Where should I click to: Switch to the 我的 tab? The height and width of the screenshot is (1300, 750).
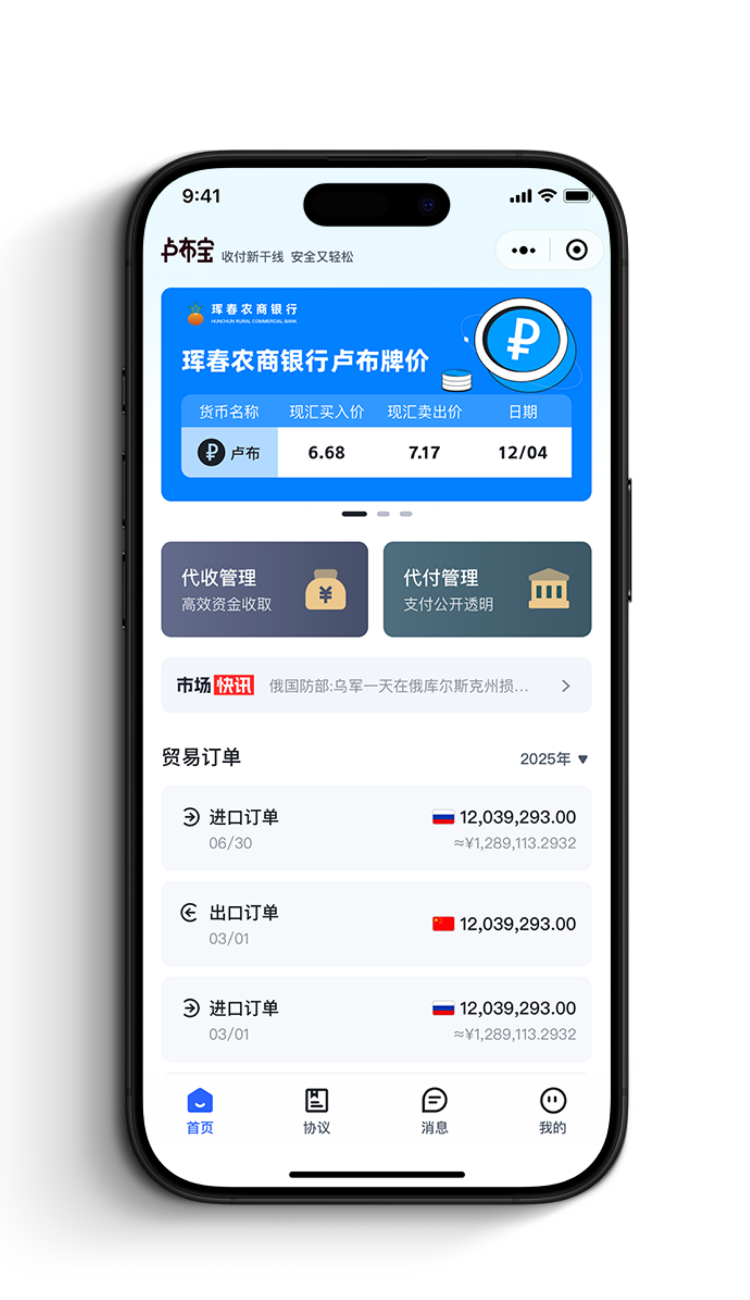(x=553, y=1110)
